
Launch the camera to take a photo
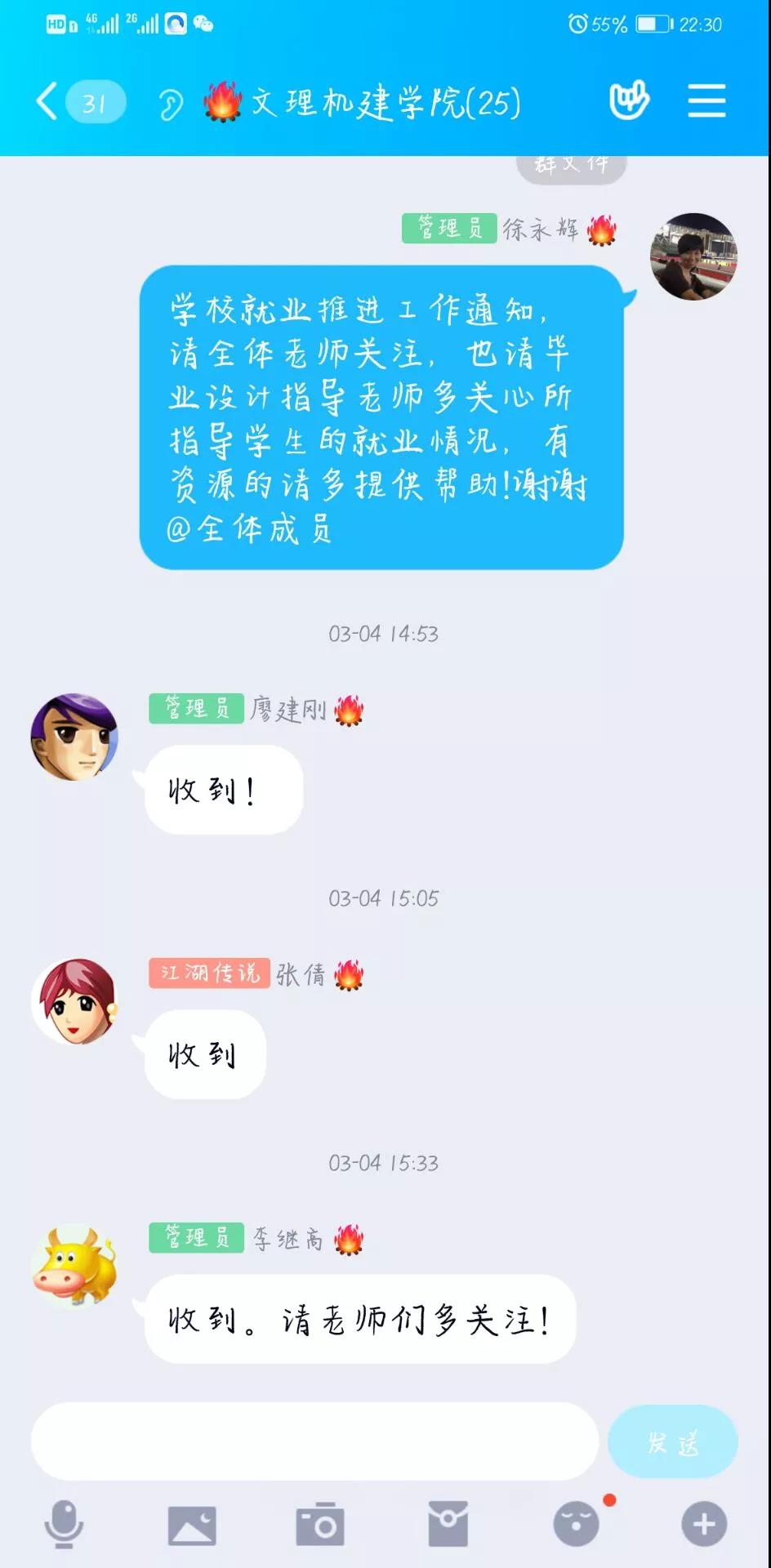pos(319,1525)
